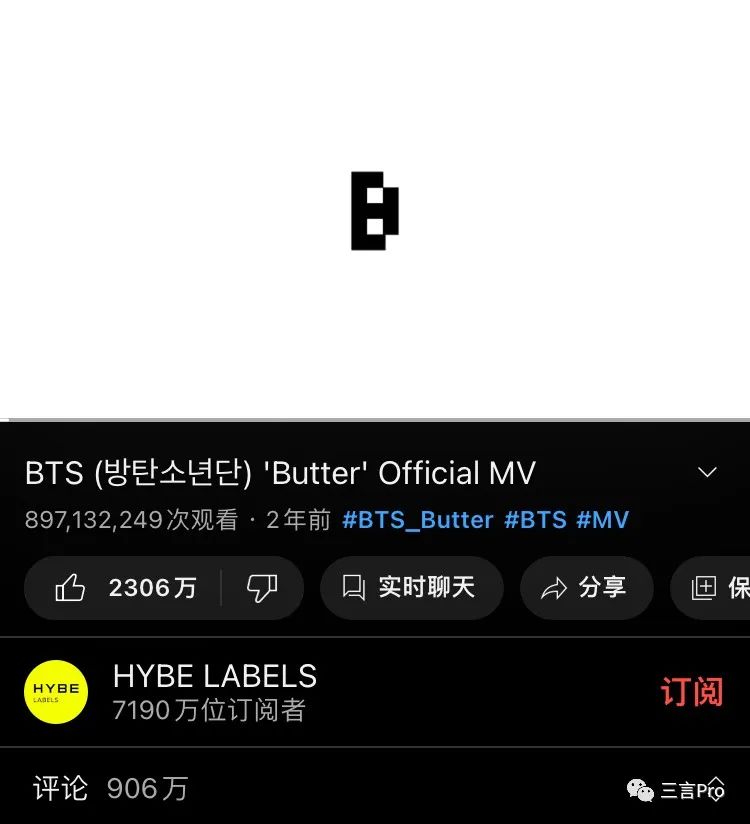Expand the 评论 comments section
Image resolution: width=750 pixels, height=824 pixels.
point(110,788)
